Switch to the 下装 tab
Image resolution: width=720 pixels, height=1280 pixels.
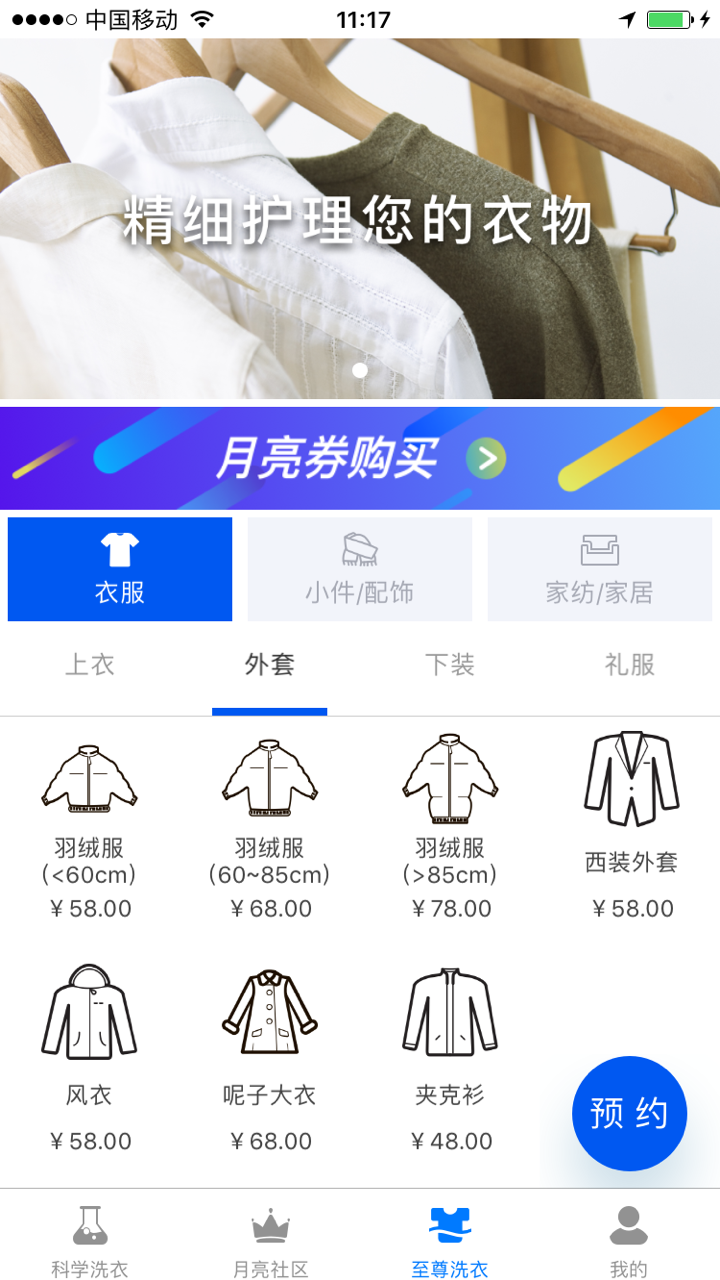[x=450, y=664]
